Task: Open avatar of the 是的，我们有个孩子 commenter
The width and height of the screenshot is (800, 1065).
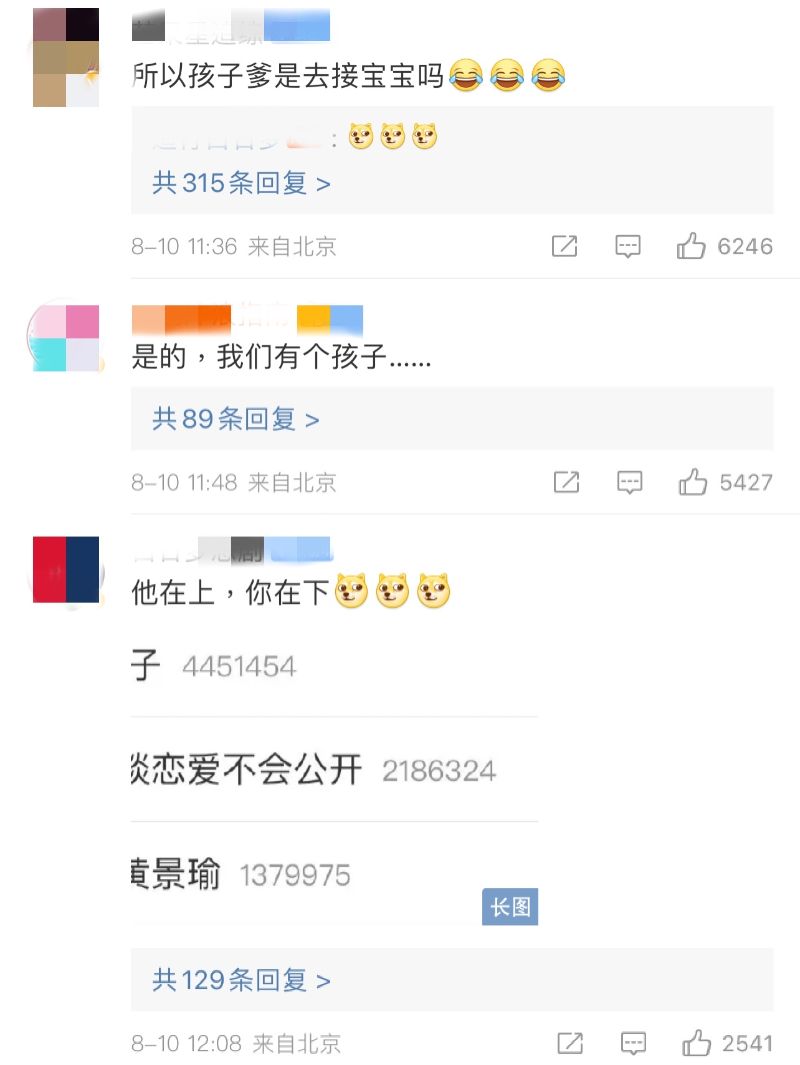Action: (x=66, y=338)
